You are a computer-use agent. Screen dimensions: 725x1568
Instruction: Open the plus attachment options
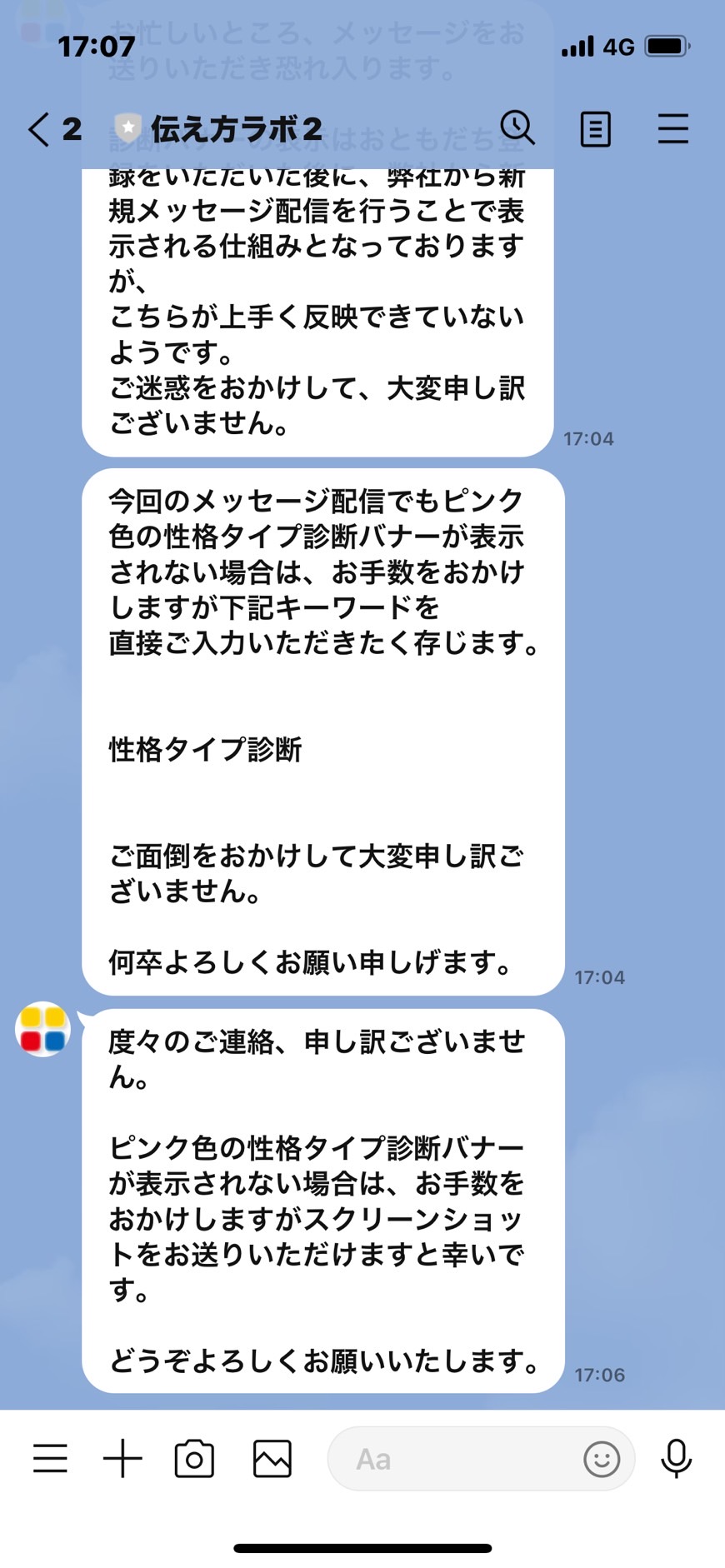pos(122,1458)
